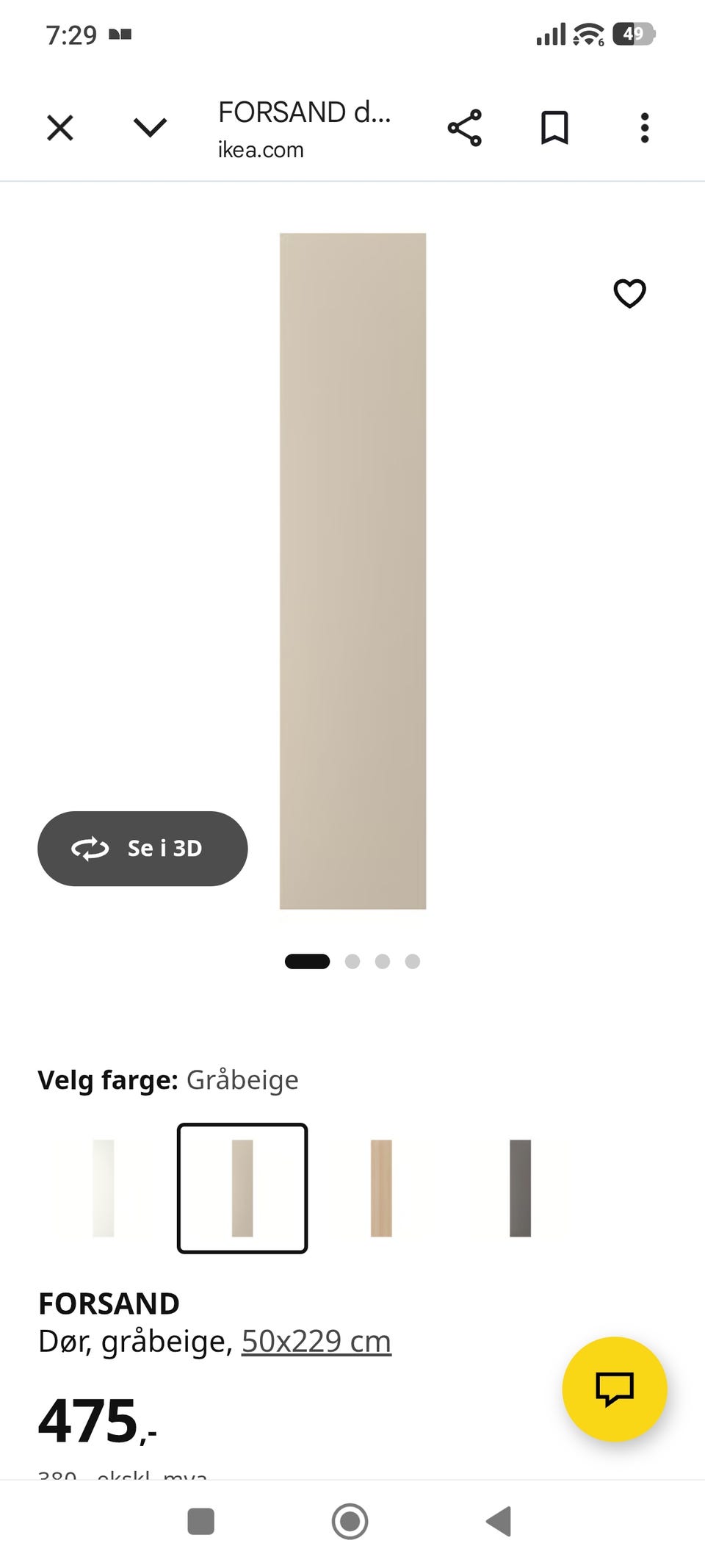
Task: Select the last carousel indicator dot
Action: [413, 960]
